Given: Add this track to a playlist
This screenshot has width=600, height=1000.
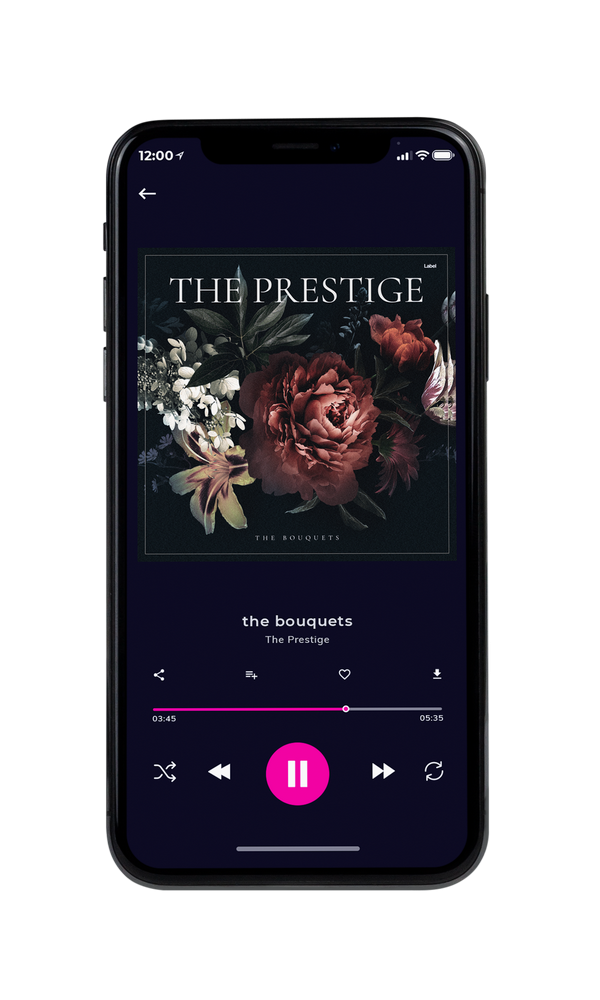Looking at the screenshot, I should [251, 675].
